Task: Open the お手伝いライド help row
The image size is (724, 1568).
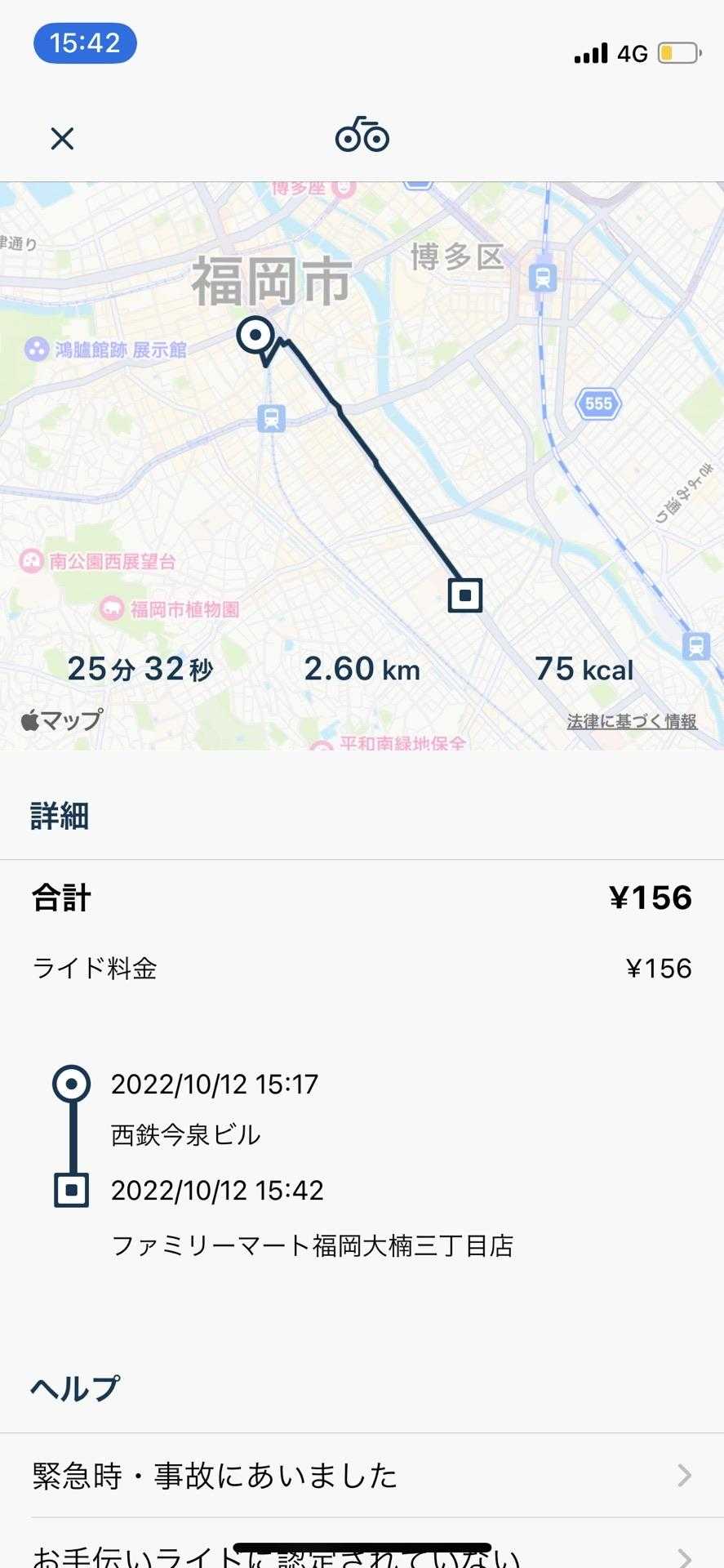Action: tap(362, 1551)
